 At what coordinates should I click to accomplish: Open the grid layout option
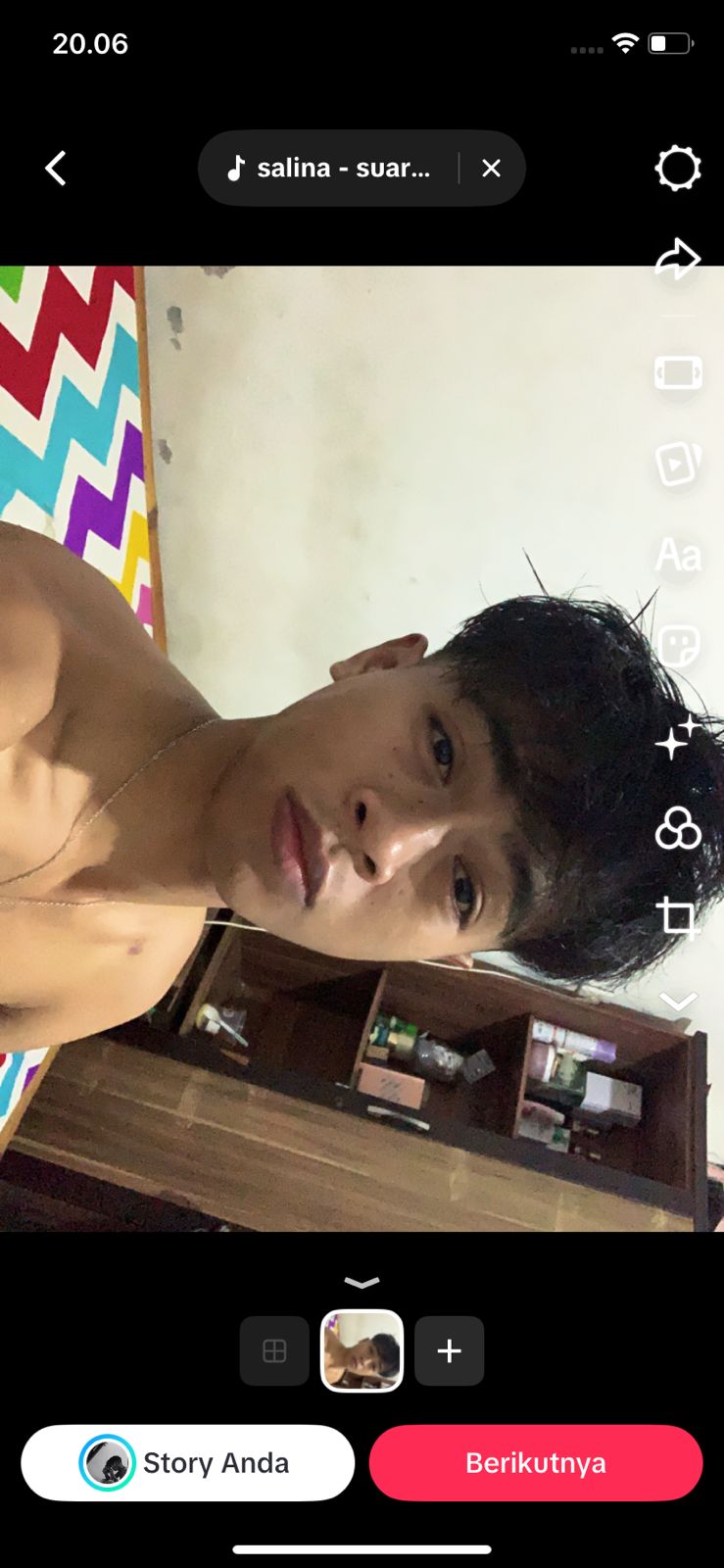click(x=274, y=1350)
